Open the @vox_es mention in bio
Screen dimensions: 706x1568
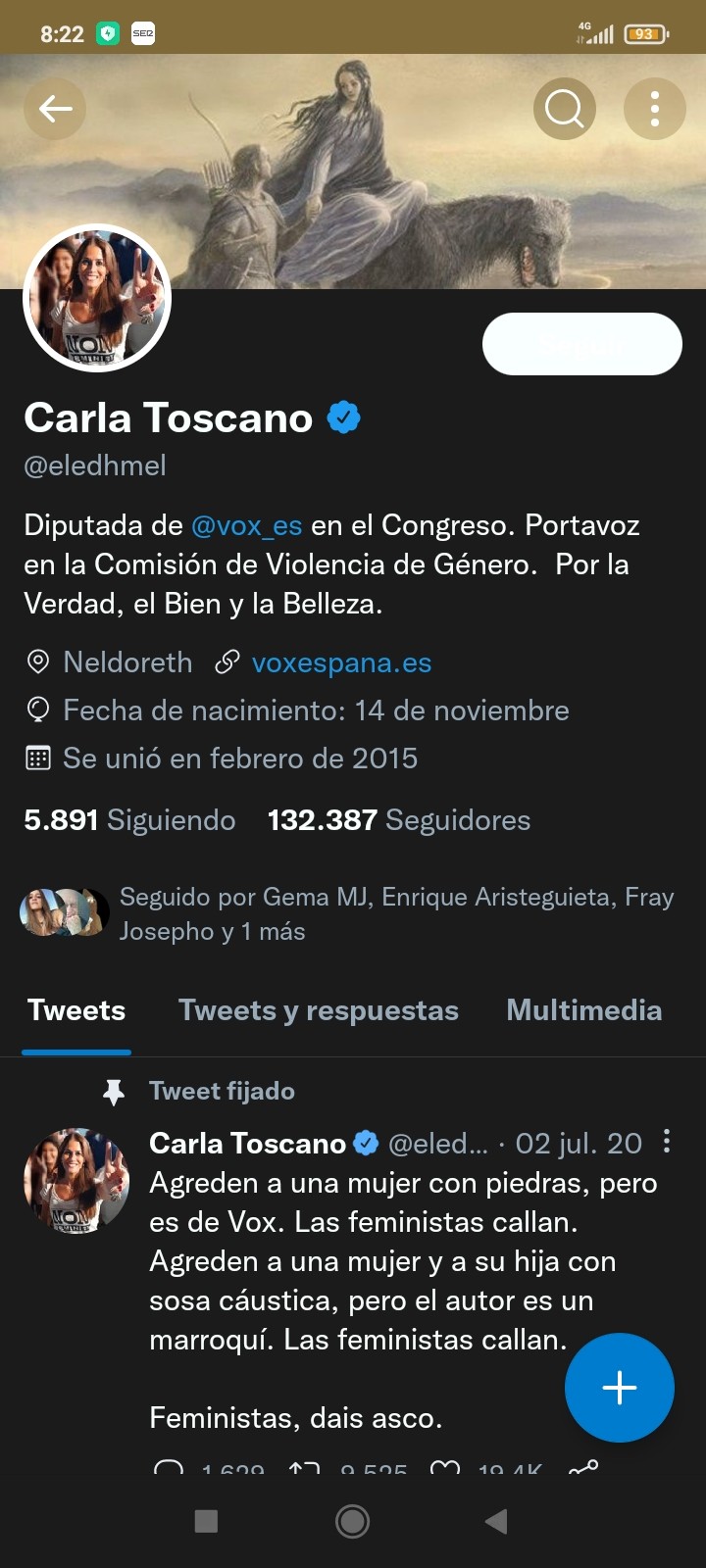tap(246, 525)
